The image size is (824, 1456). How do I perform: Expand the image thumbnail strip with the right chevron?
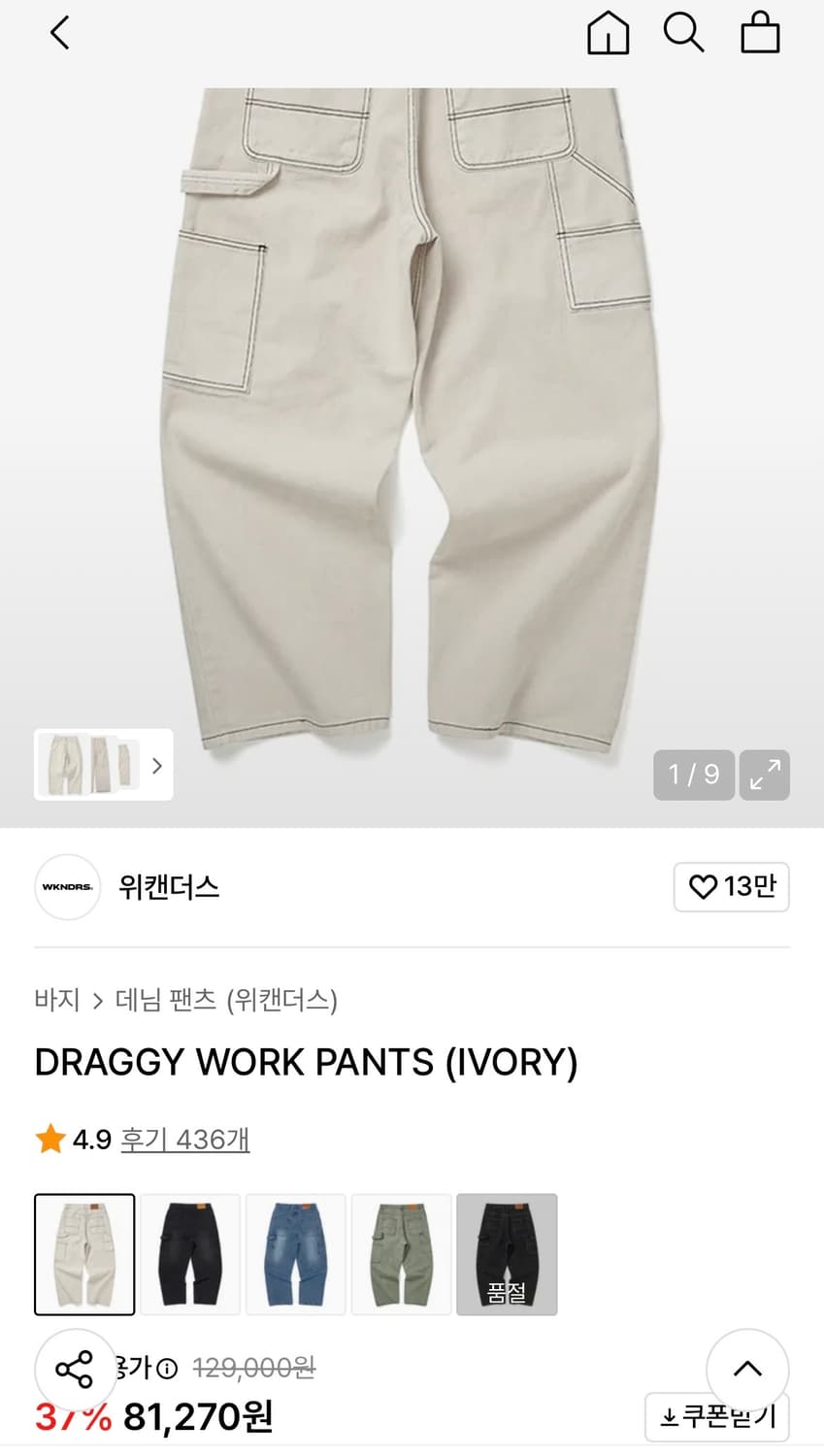[x=156, y=765]
